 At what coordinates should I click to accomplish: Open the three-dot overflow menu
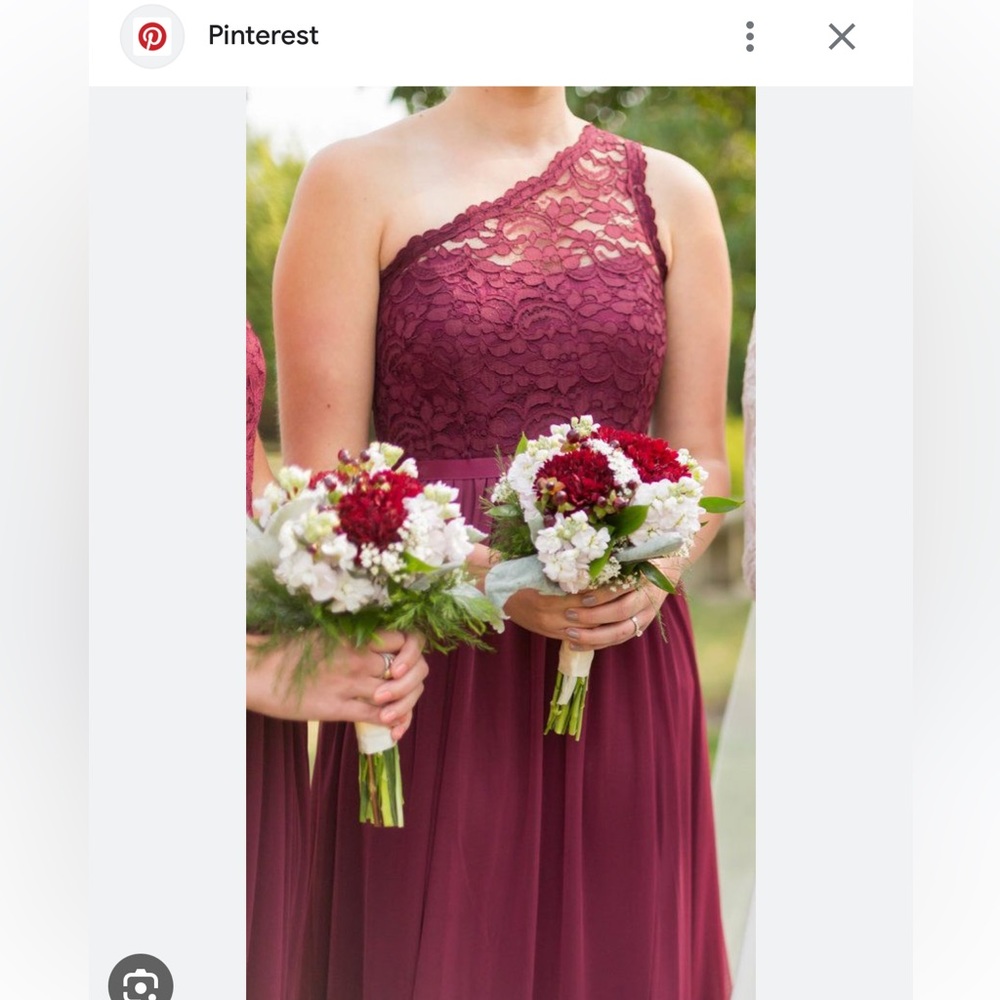tap(749, 37)
